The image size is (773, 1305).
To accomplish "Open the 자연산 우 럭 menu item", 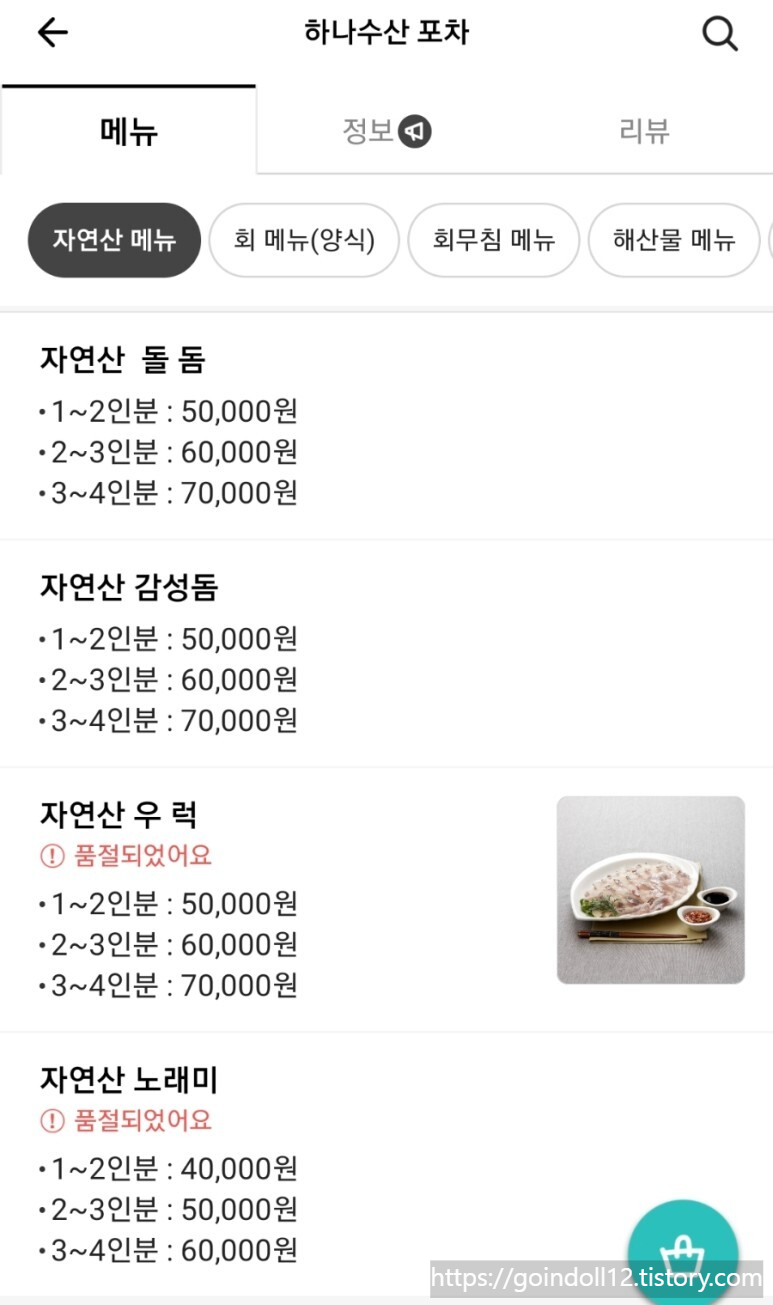I will click(386, 900).
